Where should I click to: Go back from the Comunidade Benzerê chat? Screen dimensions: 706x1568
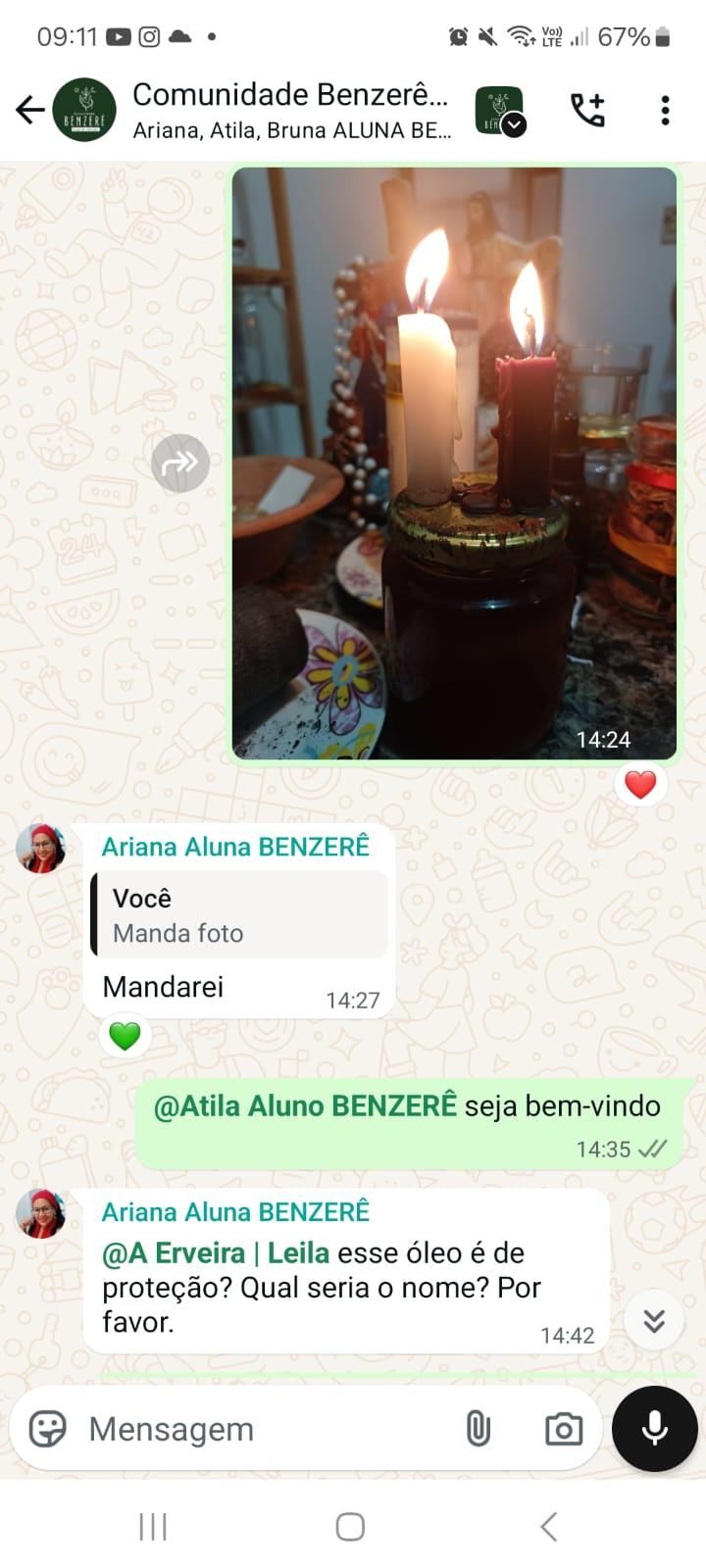[29, 110]
